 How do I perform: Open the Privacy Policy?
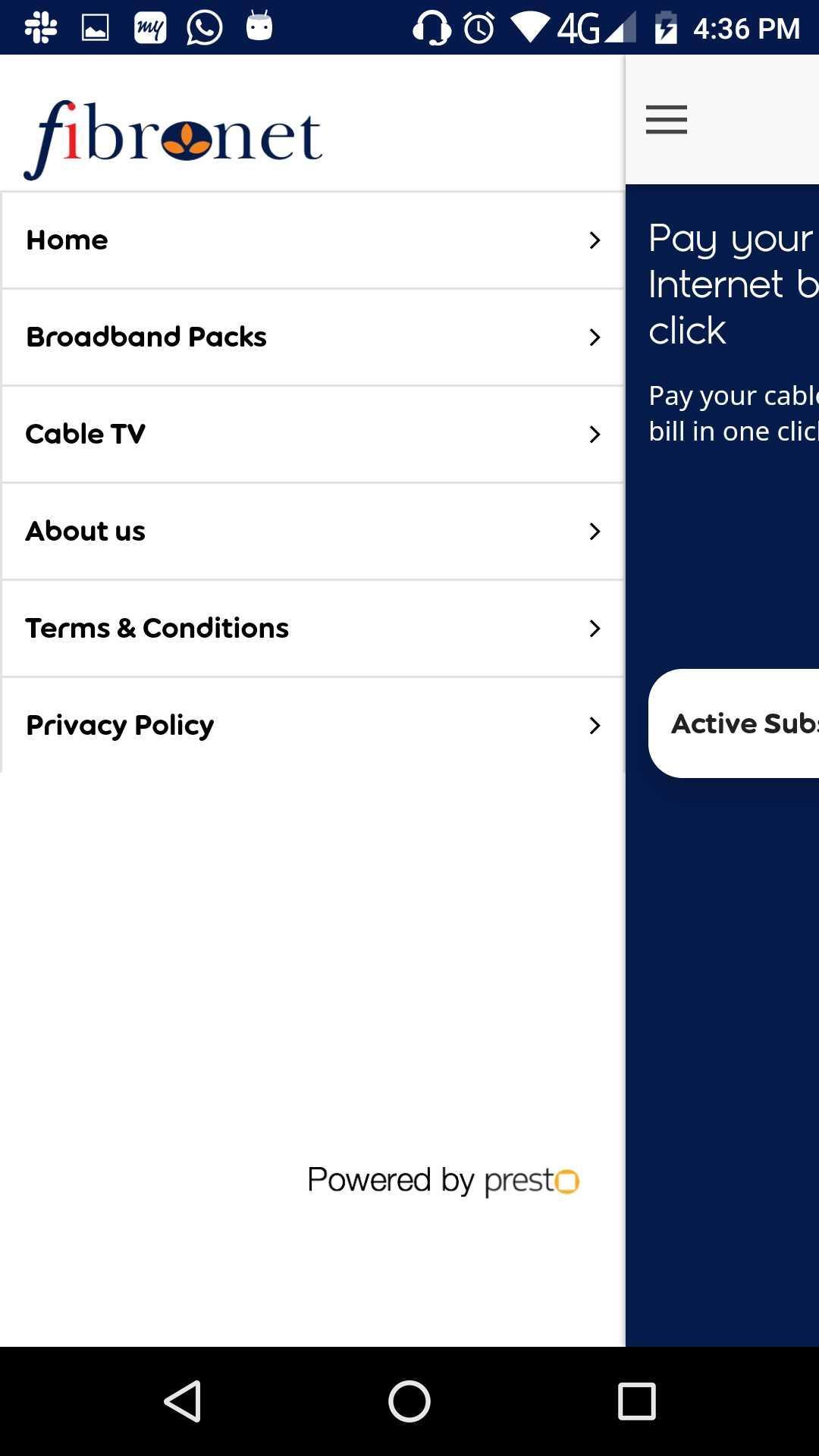point(312,726)
